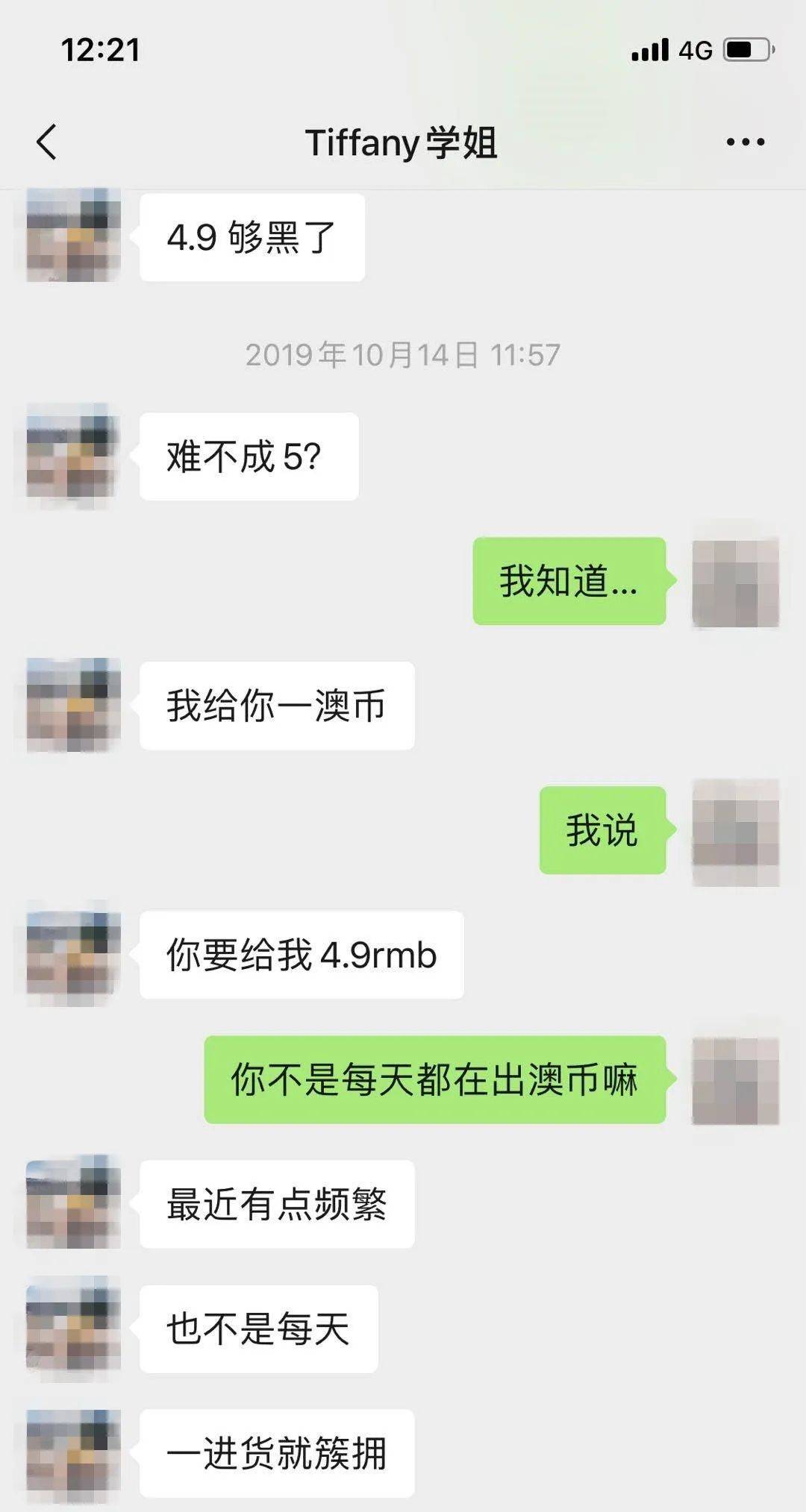Open the three-dot chat options menu
The height and width of the screenshot is (1512, 806).
(x=745, y=142)
